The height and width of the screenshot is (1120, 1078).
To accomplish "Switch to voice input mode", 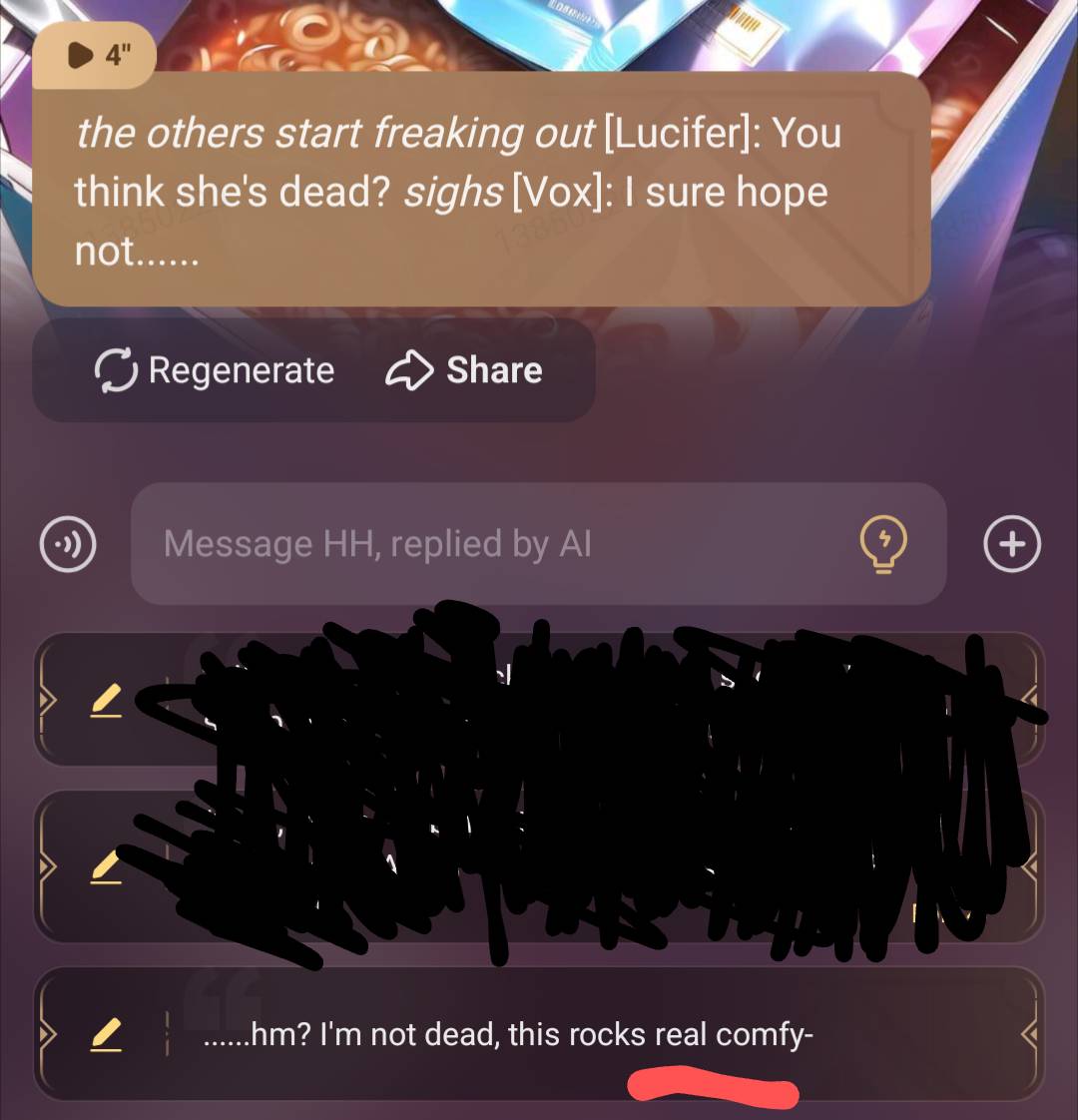I will [x=68, y=544].
